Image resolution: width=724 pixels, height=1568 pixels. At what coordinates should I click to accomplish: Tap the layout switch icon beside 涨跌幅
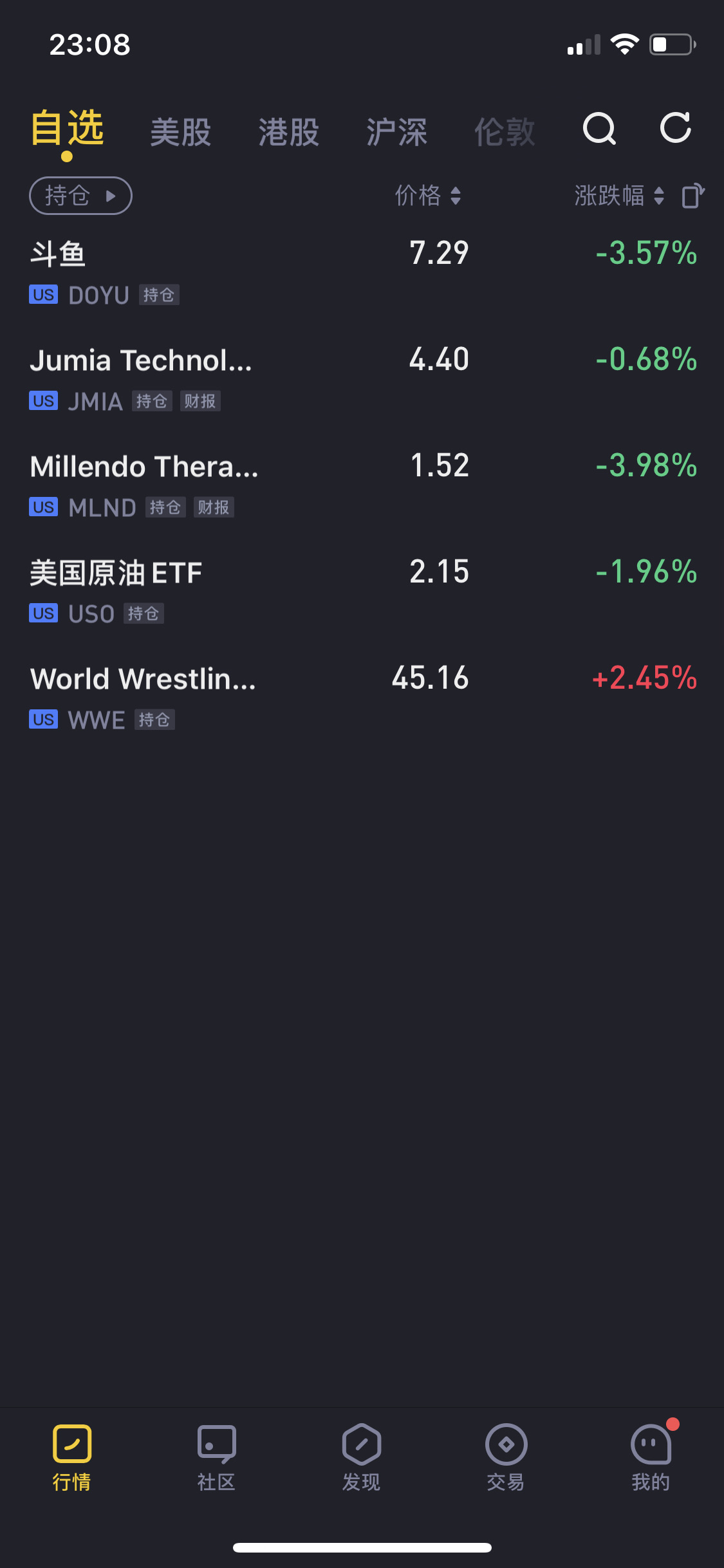point(693,196)
